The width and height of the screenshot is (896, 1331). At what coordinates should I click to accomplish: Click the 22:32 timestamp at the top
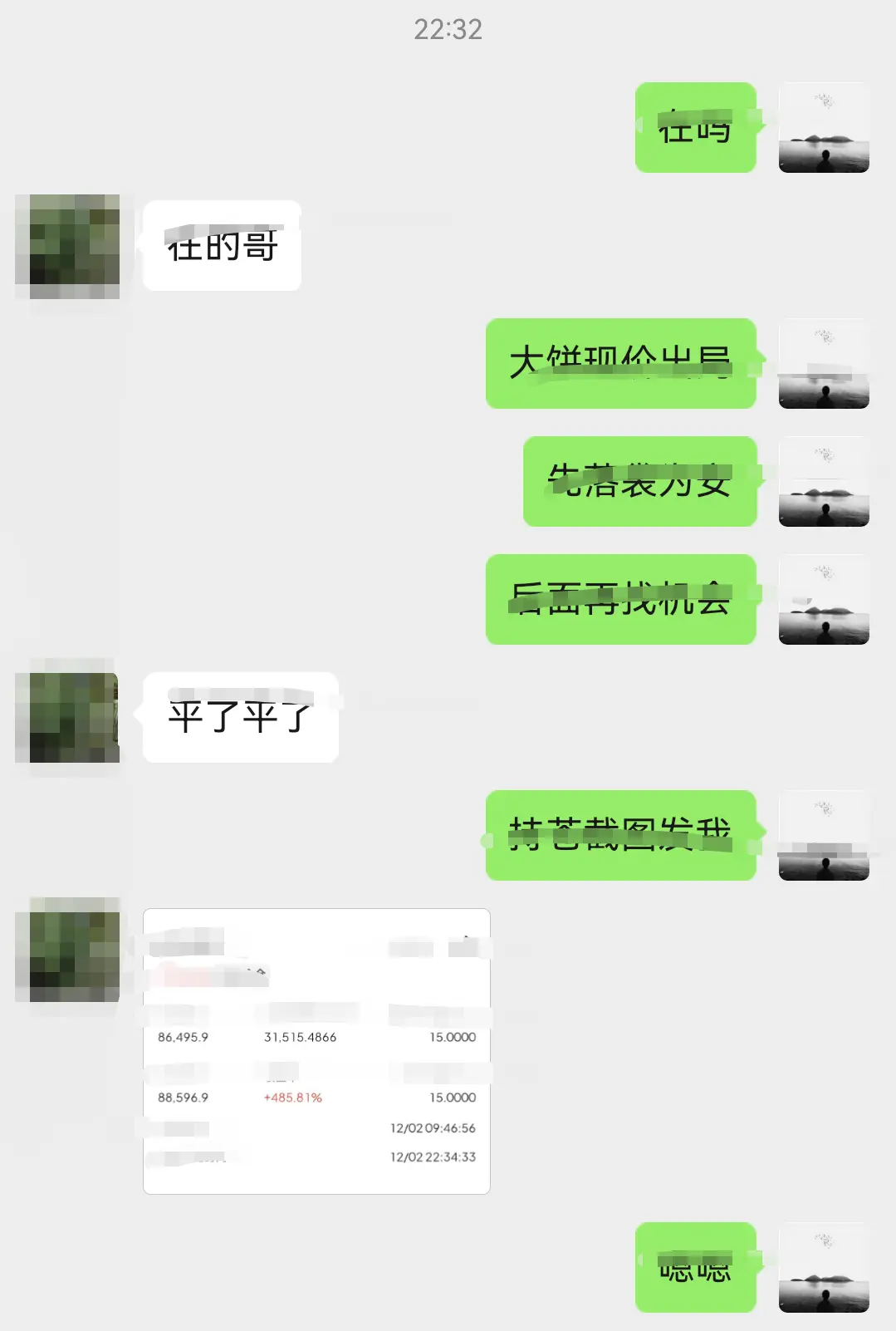click(448, 31)
